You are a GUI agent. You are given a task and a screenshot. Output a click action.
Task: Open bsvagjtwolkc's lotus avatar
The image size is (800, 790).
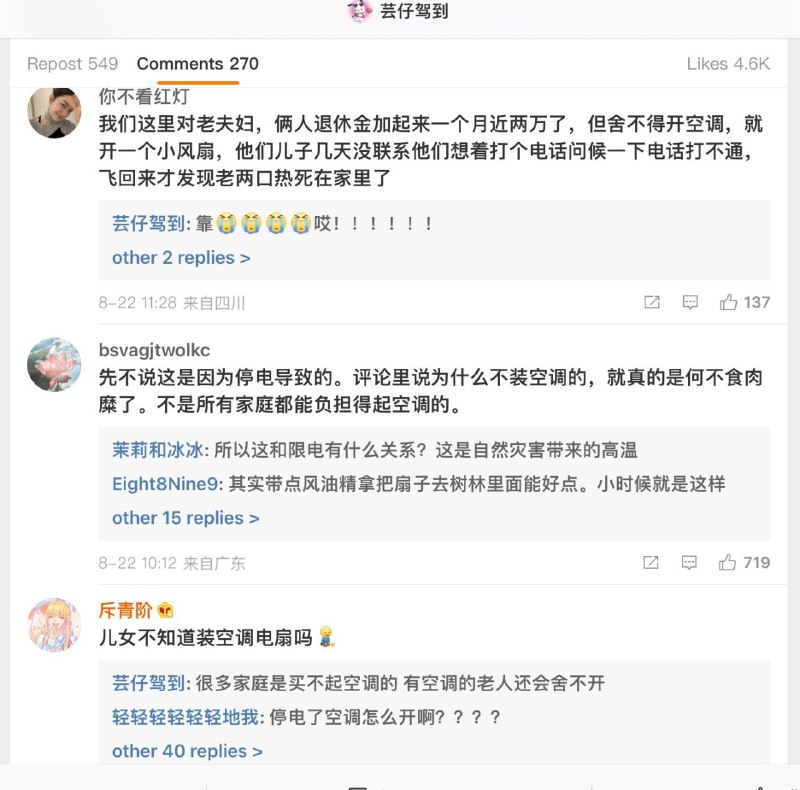click(x=54, y=365)
